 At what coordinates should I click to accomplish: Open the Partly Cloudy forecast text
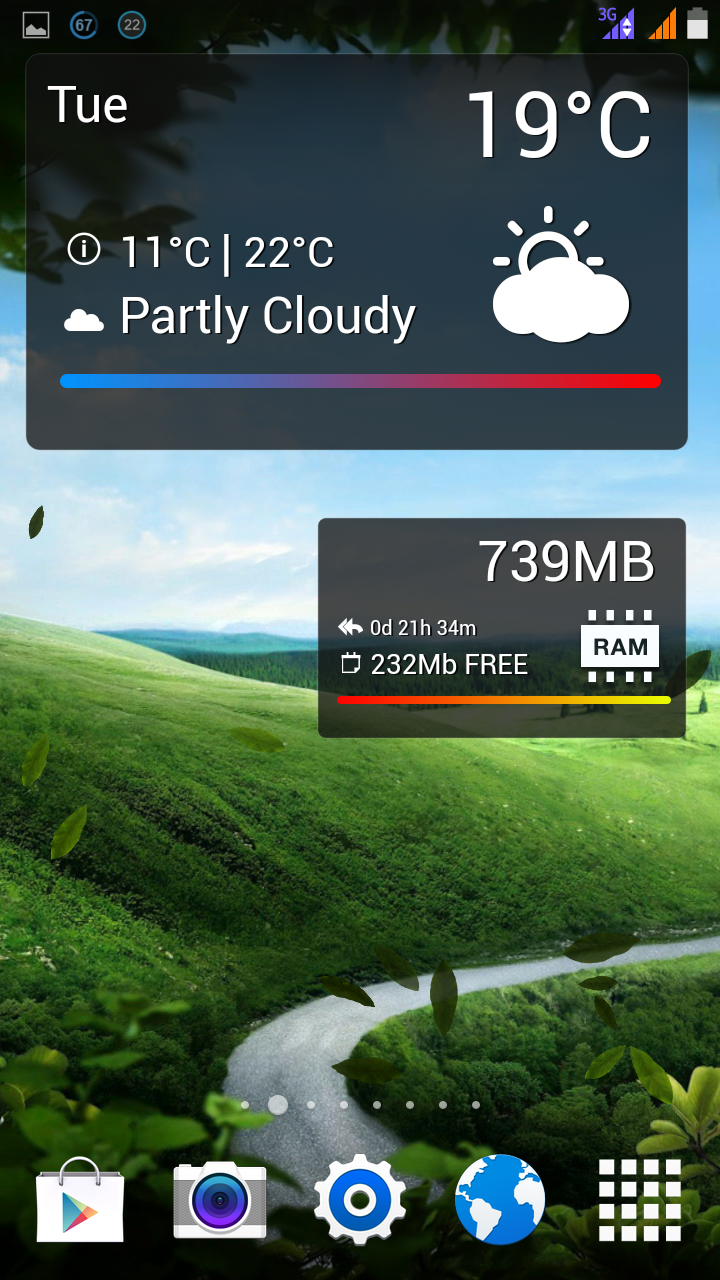(268, 315)
